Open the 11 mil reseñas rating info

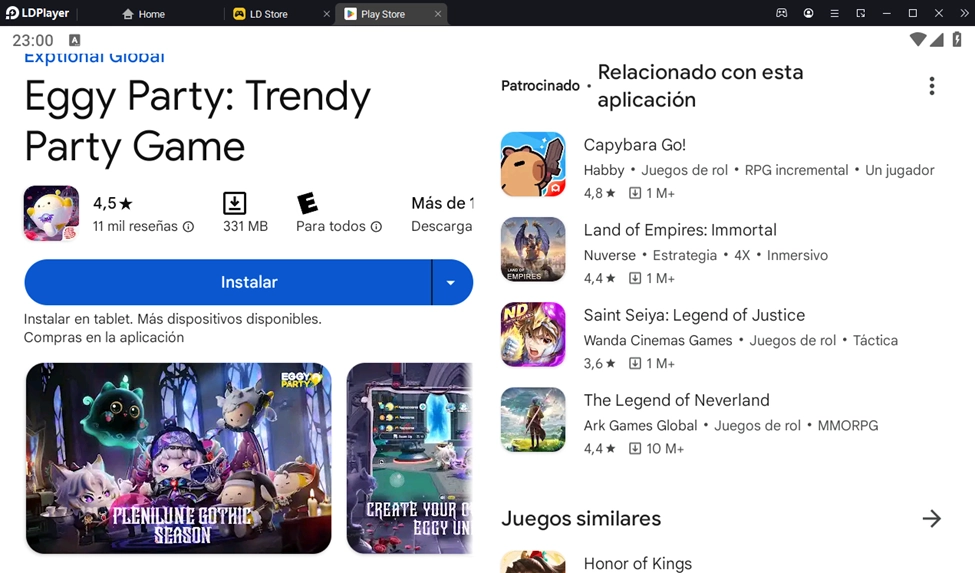[143, 226]
